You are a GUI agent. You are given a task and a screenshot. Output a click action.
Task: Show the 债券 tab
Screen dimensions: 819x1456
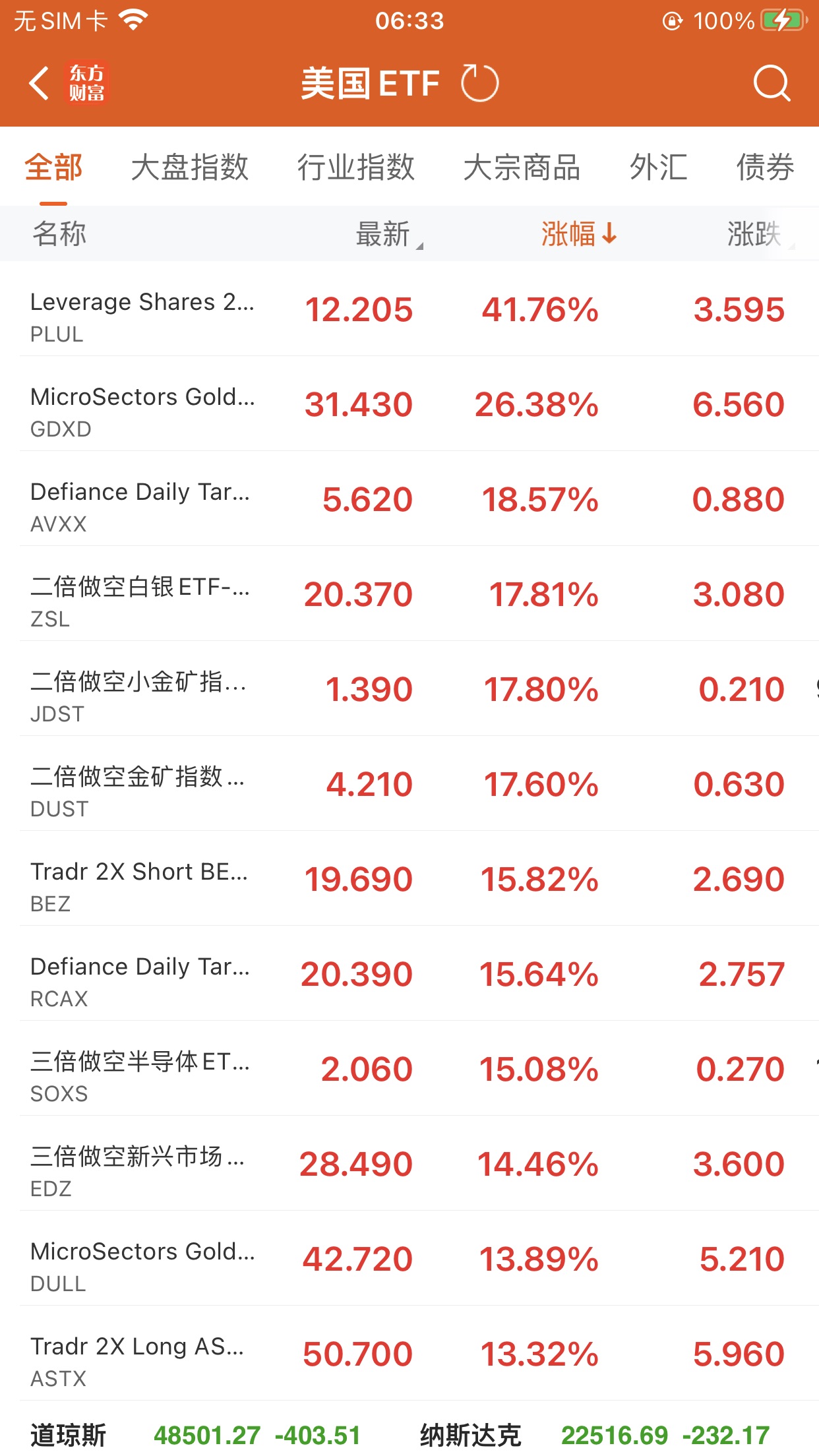[765, 167]
